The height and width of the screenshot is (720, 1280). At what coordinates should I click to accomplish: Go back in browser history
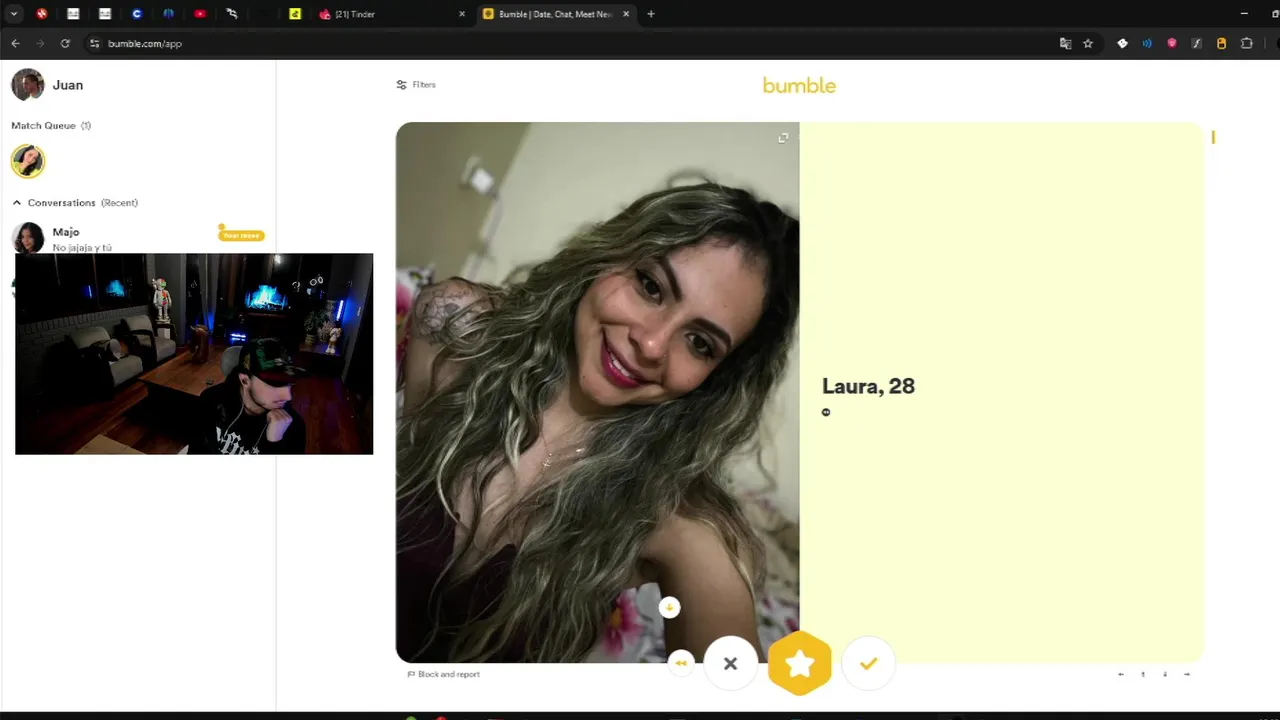15,43
